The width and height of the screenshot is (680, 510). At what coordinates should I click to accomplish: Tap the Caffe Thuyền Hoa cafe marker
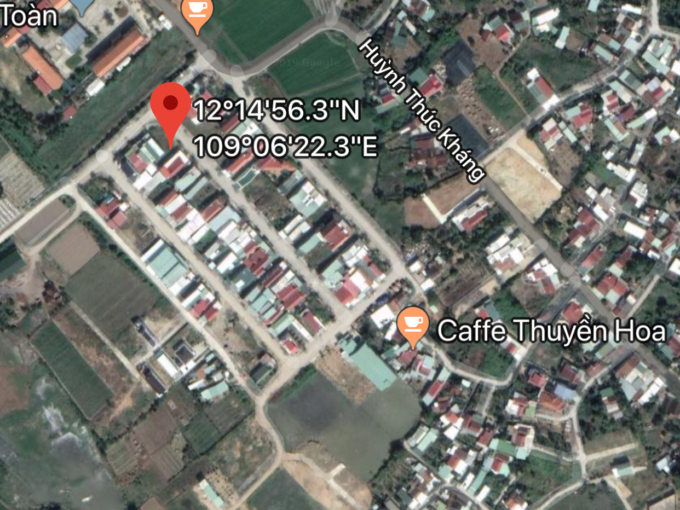412,324
